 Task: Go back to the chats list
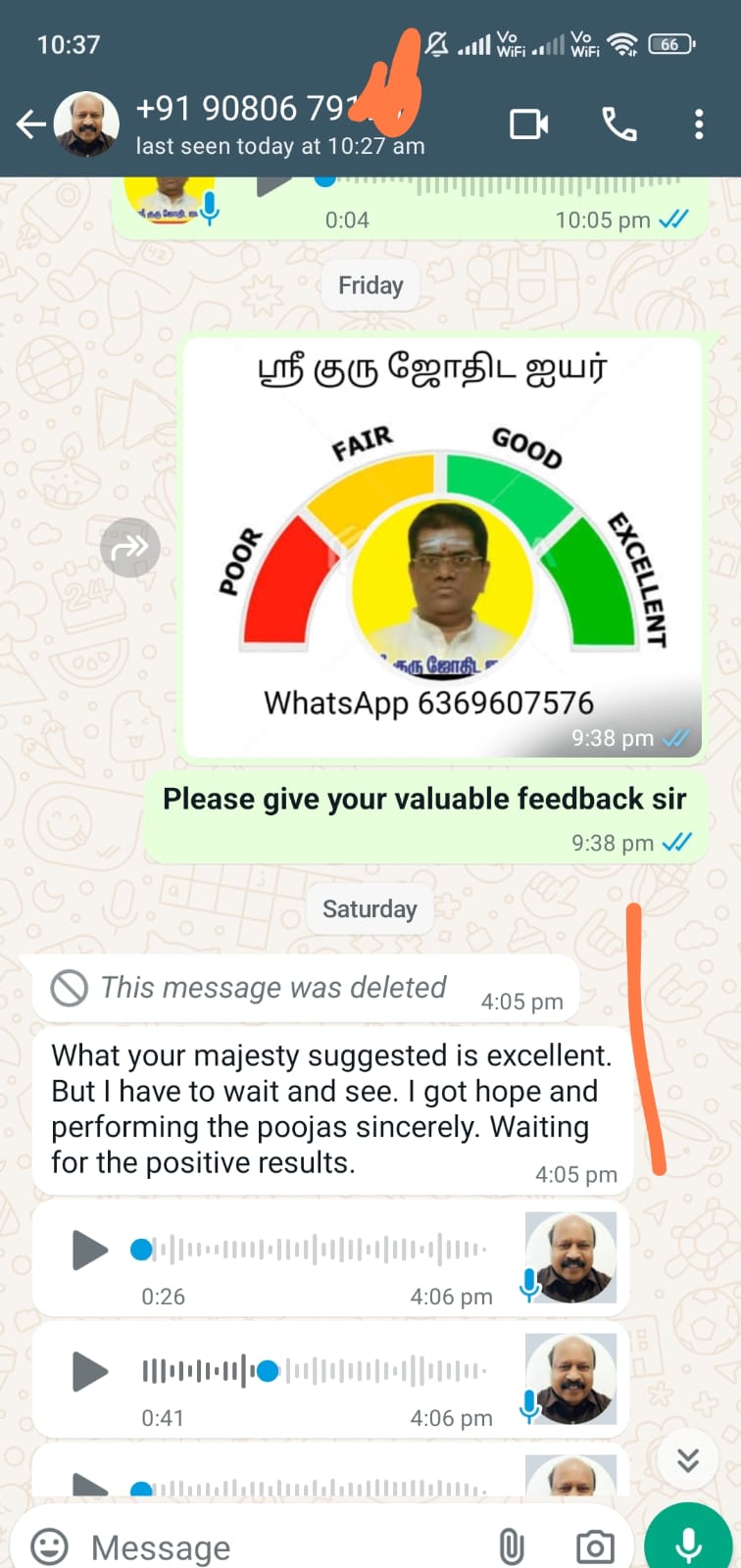(31, 124)
